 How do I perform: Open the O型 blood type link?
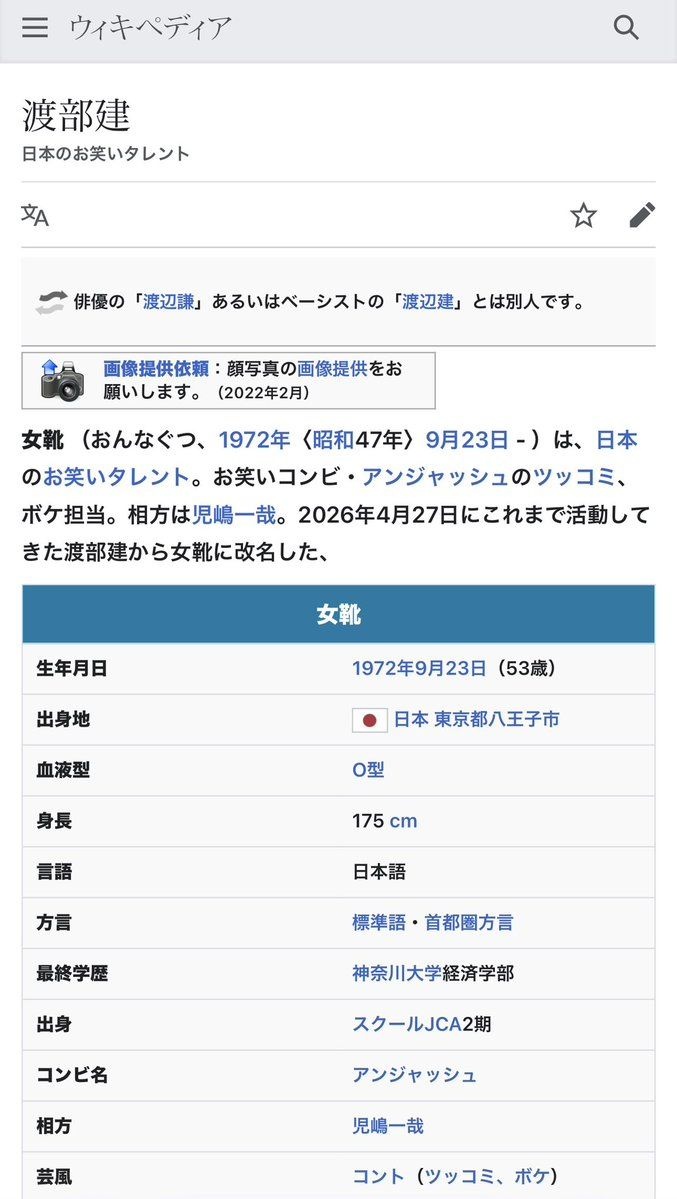click(368, 770)
